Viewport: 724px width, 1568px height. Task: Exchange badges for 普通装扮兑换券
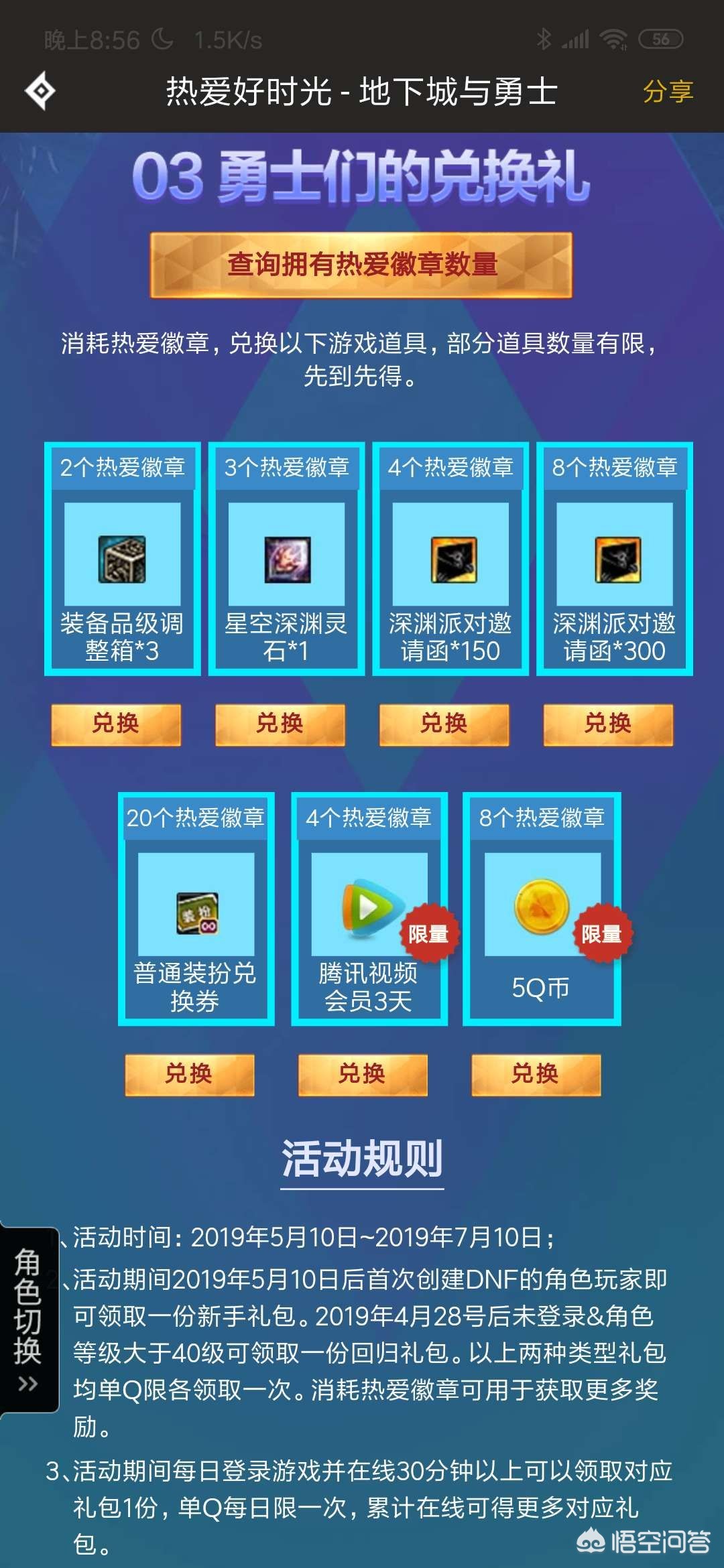[x=189, y=1075]
